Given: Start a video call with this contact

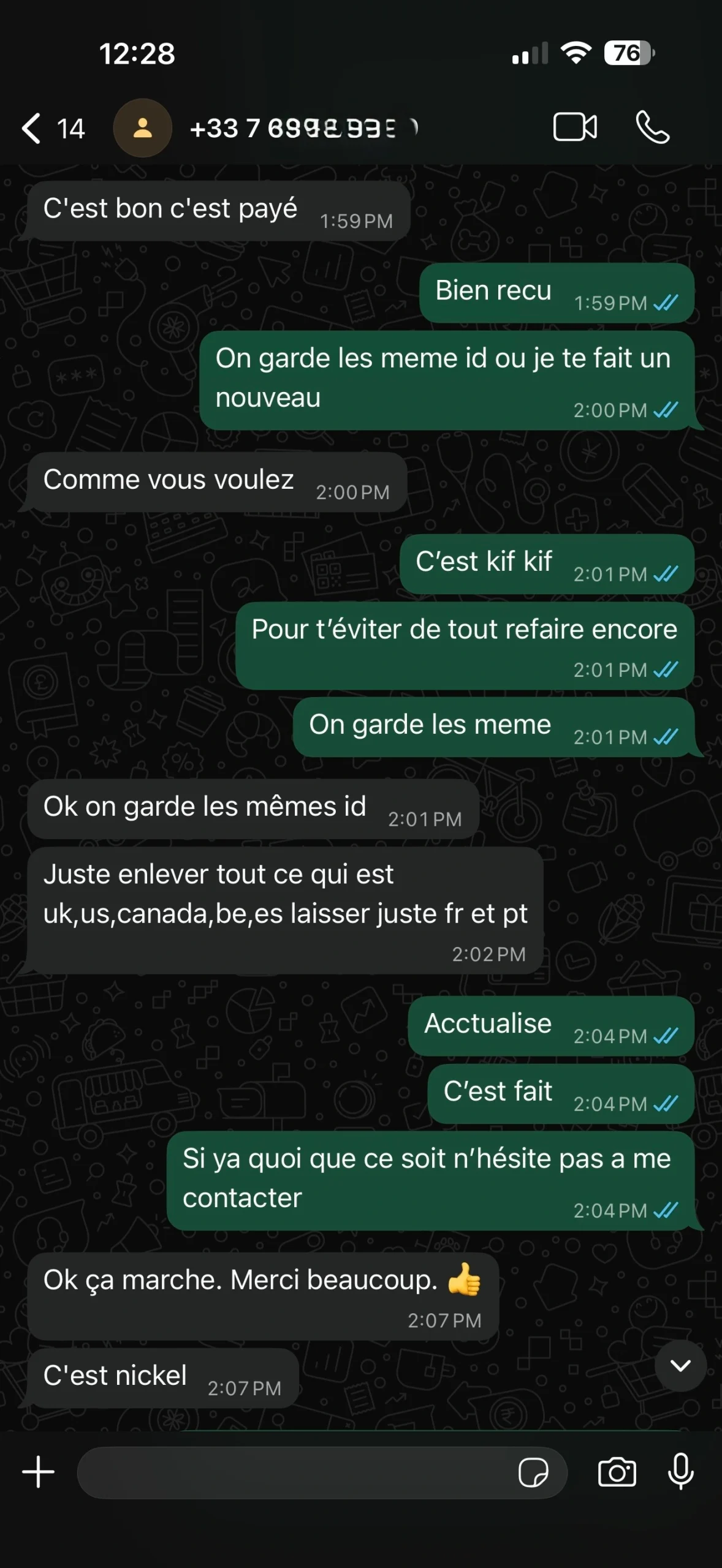Looking at the screenshot, I should point(575,128).
